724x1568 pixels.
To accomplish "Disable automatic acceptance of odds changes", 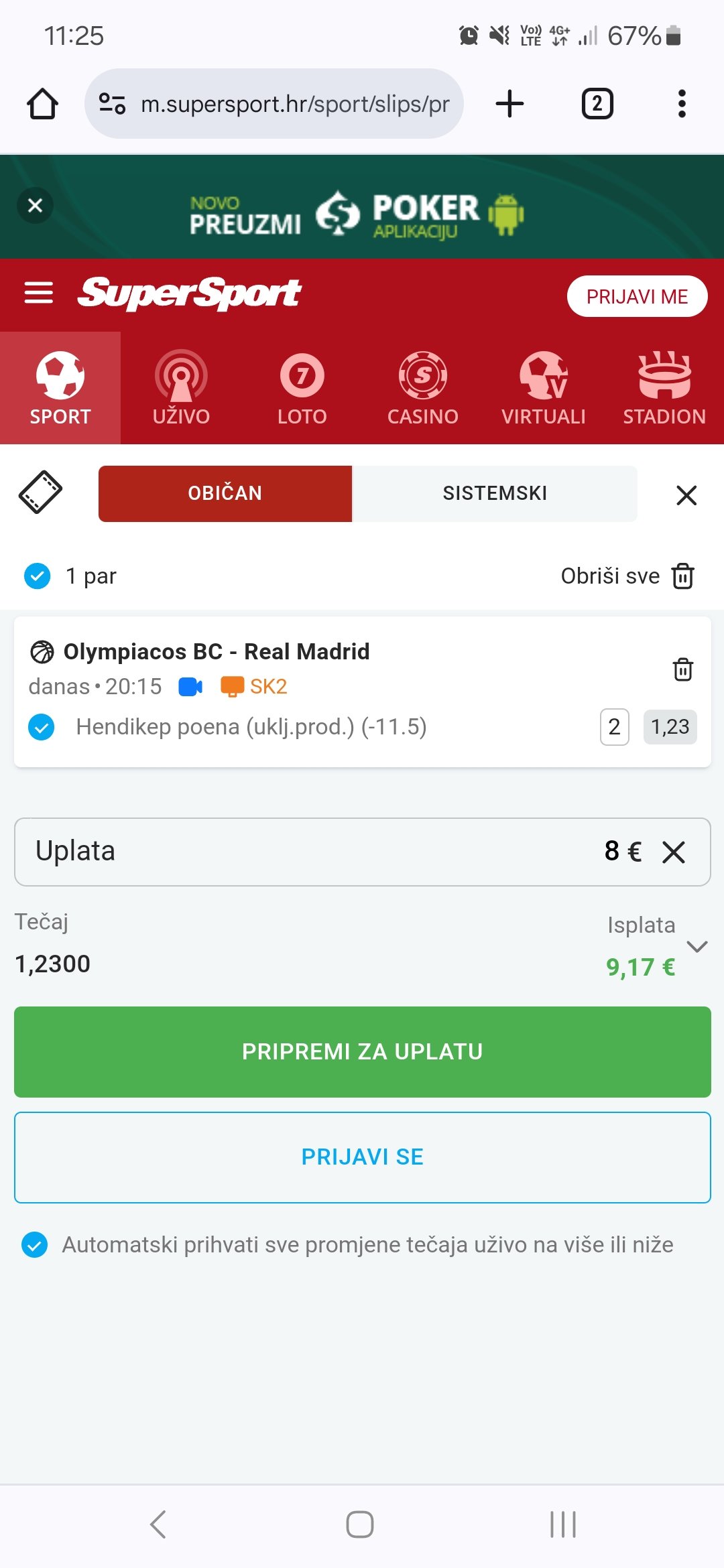I will coord(35,1245).
